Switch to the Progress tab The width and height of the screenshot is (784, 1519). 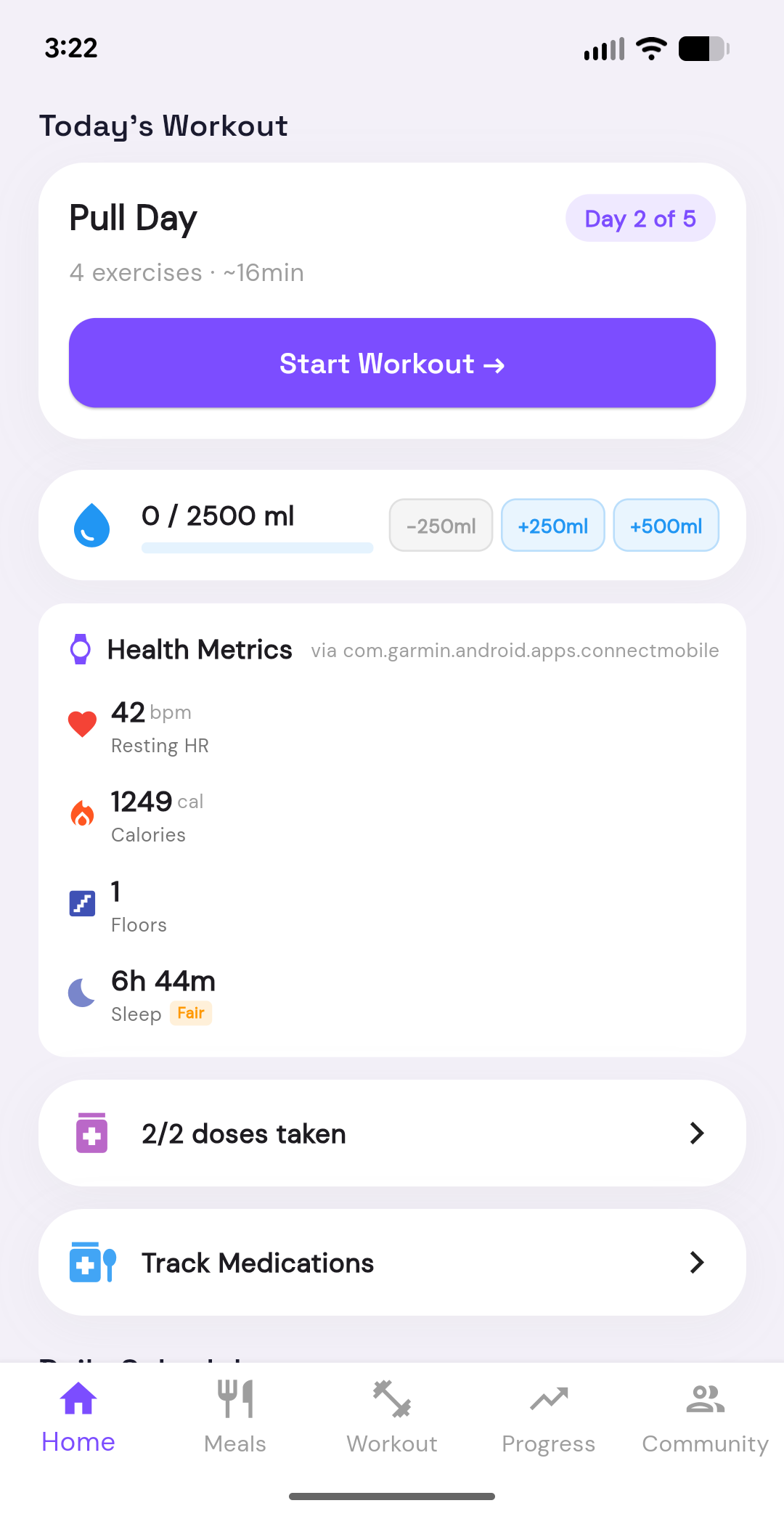pyautogui.click(x=549, y=1416)
